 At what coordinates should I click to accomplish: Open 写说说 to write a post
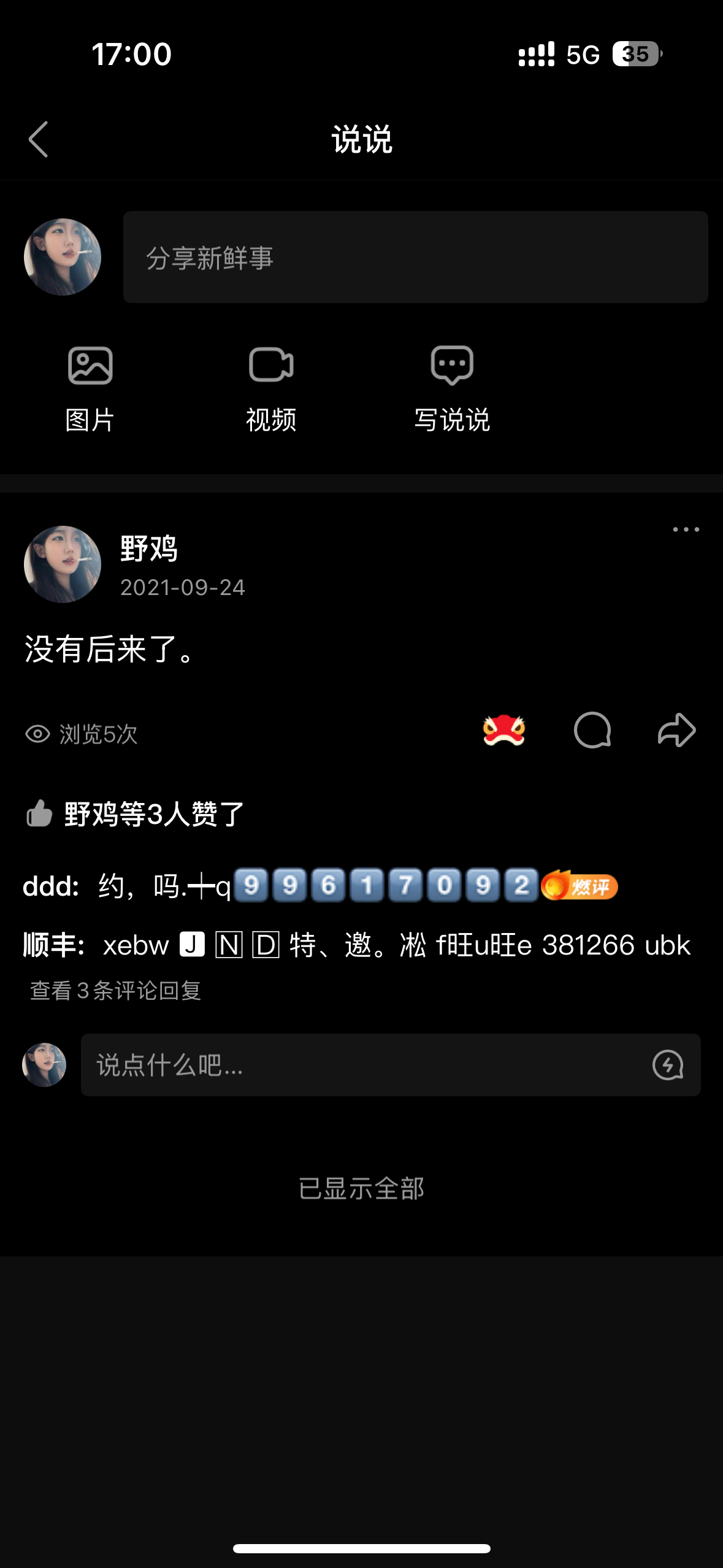(452, 388)
